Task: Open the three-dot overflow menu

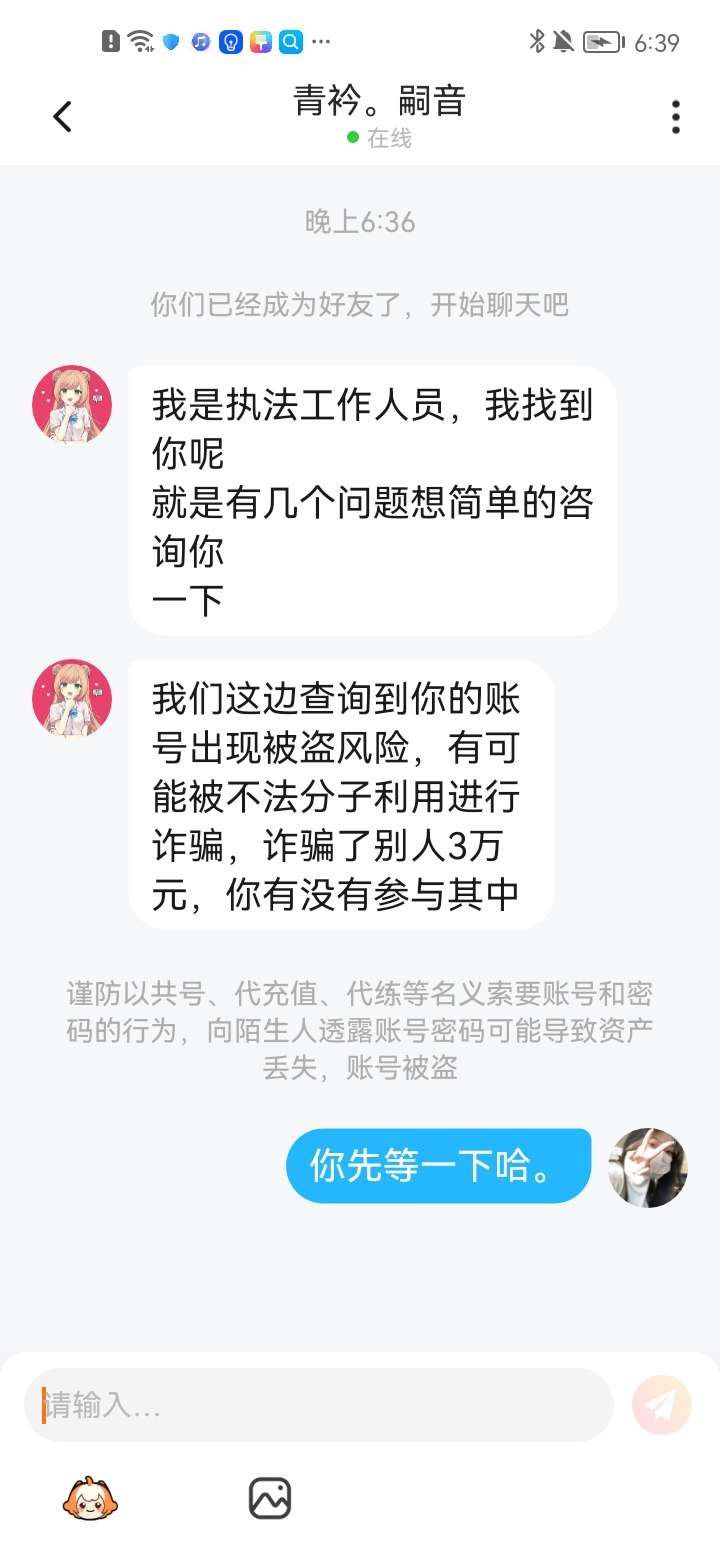Action: [676, 117]
